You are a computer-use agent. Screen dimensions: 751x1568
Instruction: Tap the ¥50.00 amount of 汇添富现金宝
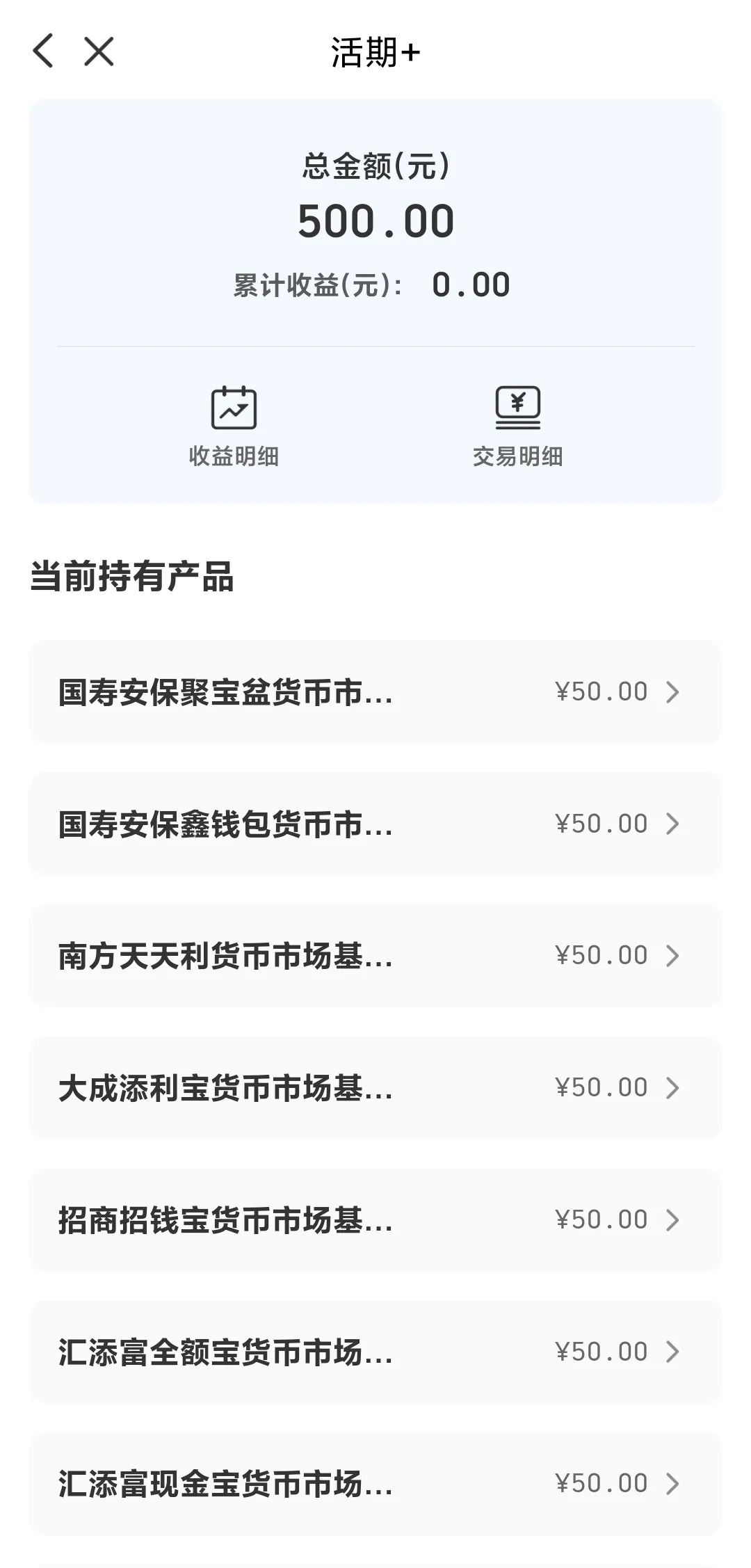click(601, 1482)
